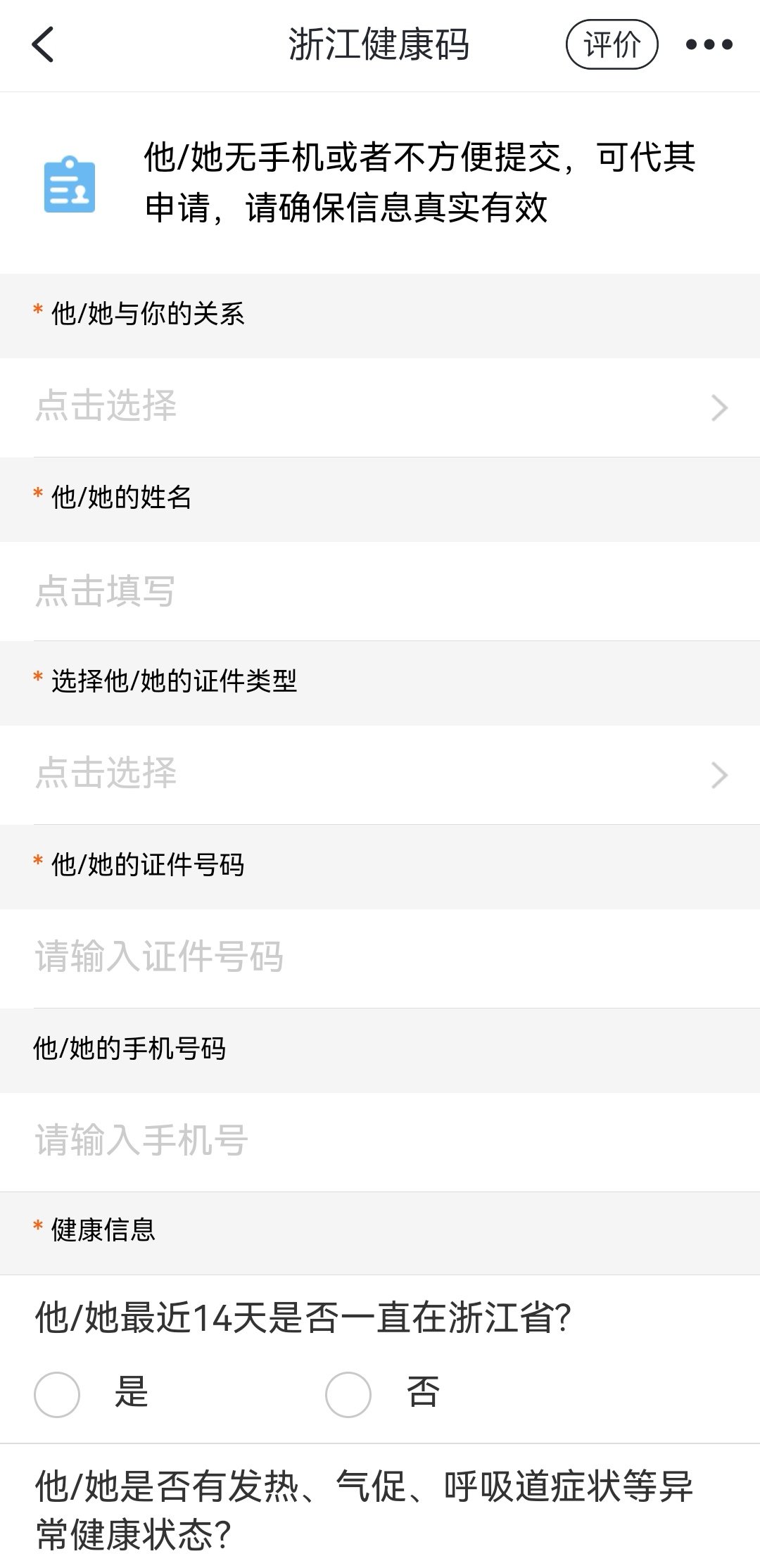The height and width of the screenshot is (1568, 760).
Task: Go back from the 浙江健康码 page
Action: pyautogui.click(x=44, y=45)
